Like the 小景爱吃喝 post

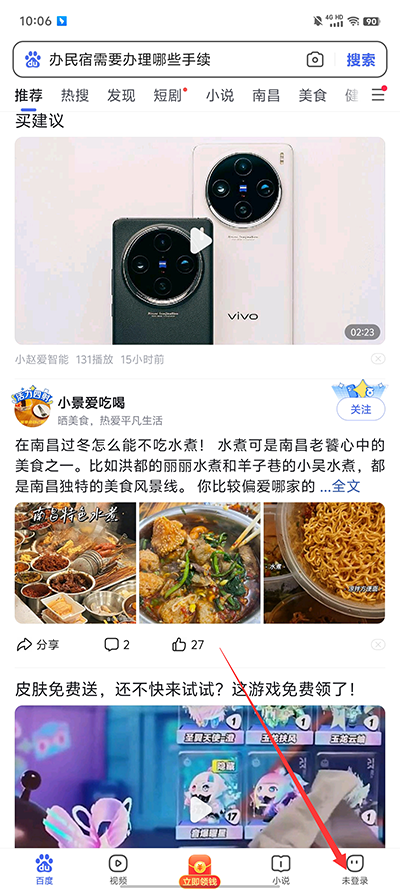tap(188, 644)
